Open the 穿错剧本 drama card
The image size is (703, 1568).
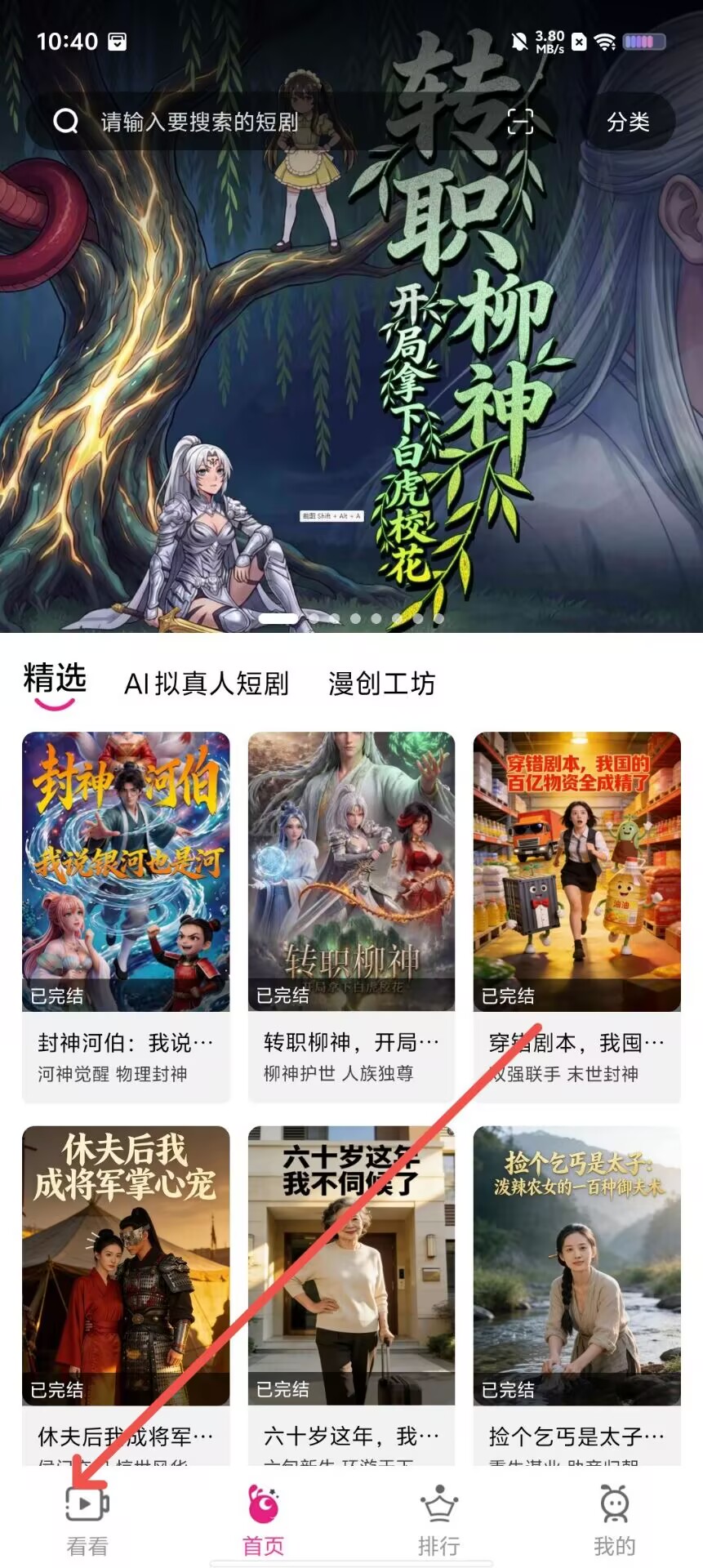(x=577, y=917)
